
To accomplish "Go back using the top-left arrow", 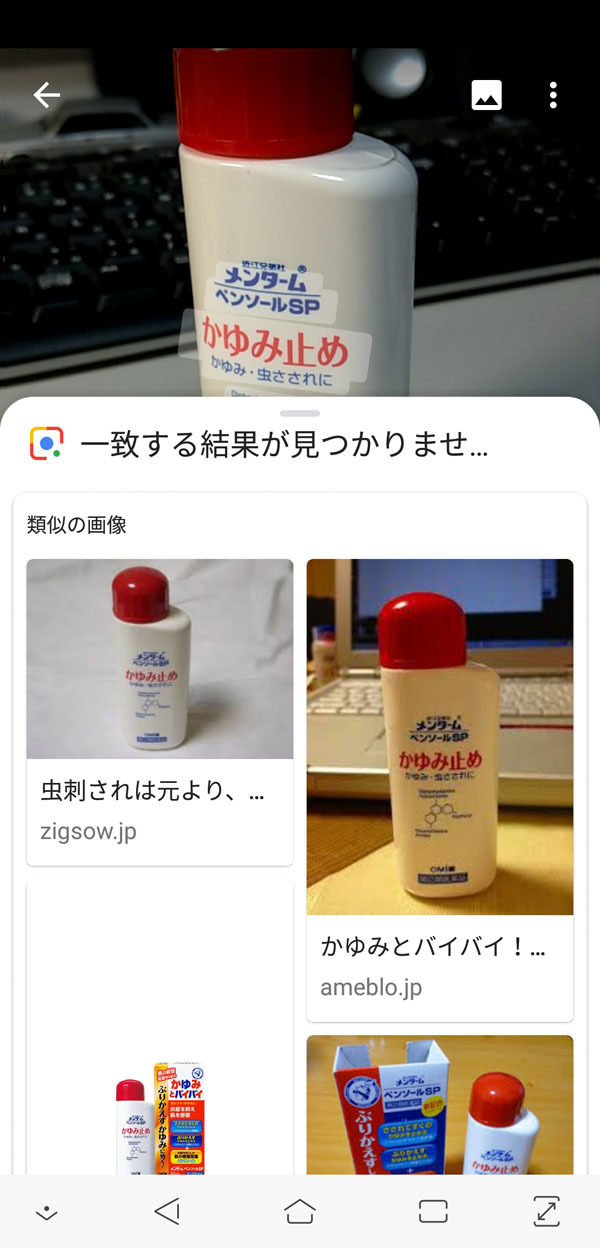I will tap(47, 95).
